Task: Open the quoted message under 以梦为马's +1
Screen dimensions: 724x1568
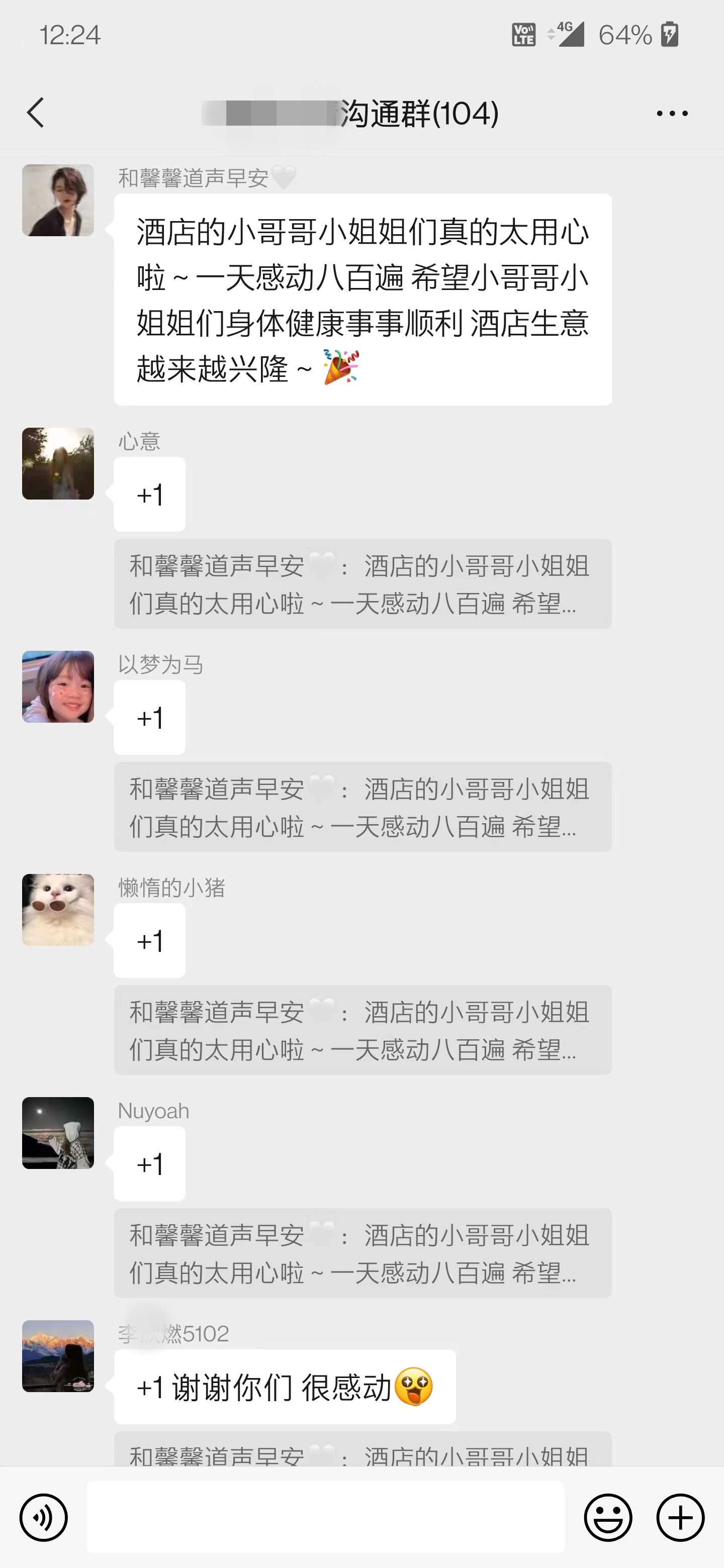Action: point(363,807)
